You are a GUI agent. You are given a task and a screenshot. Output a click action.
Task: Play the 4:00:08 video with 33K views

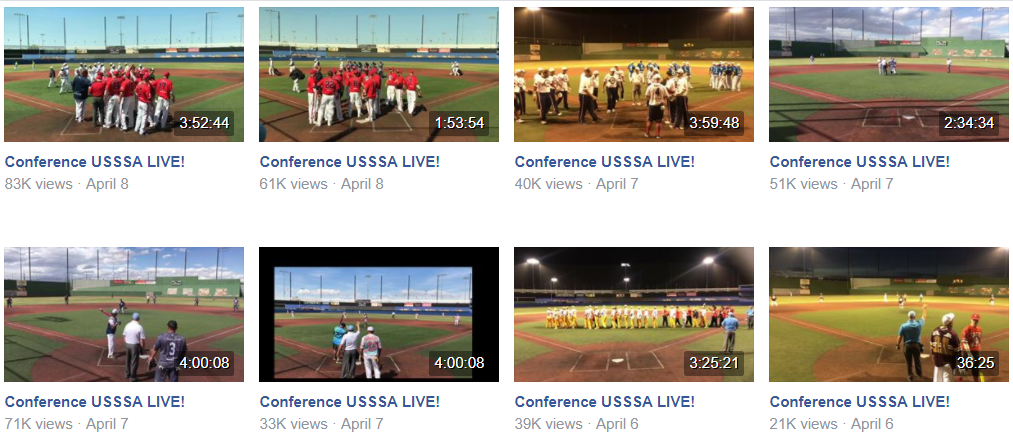point(379,314)
